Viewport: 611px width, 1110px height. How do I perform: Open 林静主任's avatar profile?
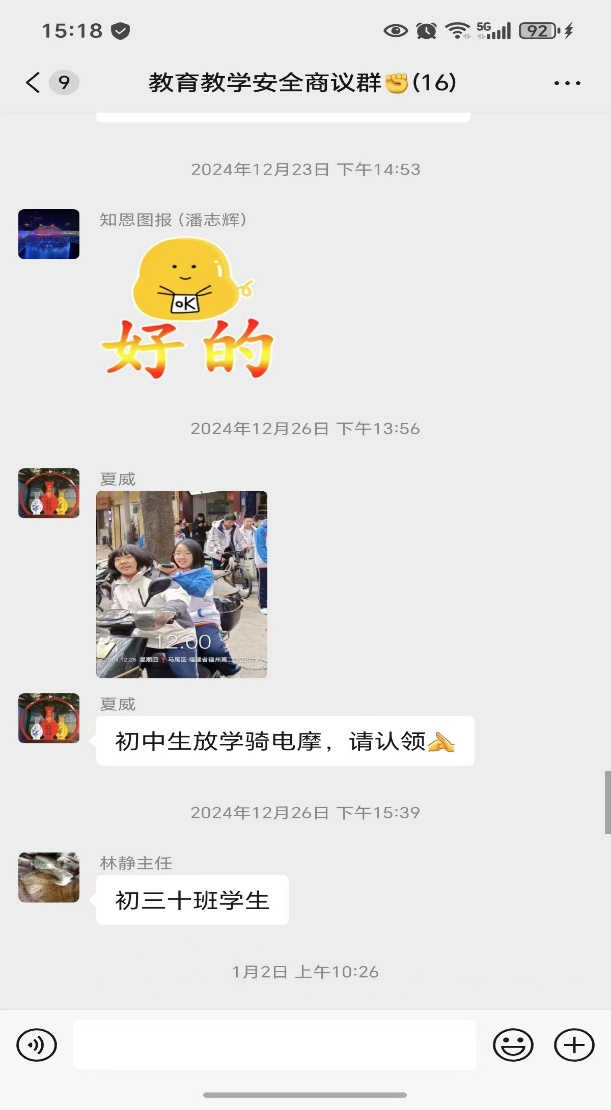pos(48,877)
